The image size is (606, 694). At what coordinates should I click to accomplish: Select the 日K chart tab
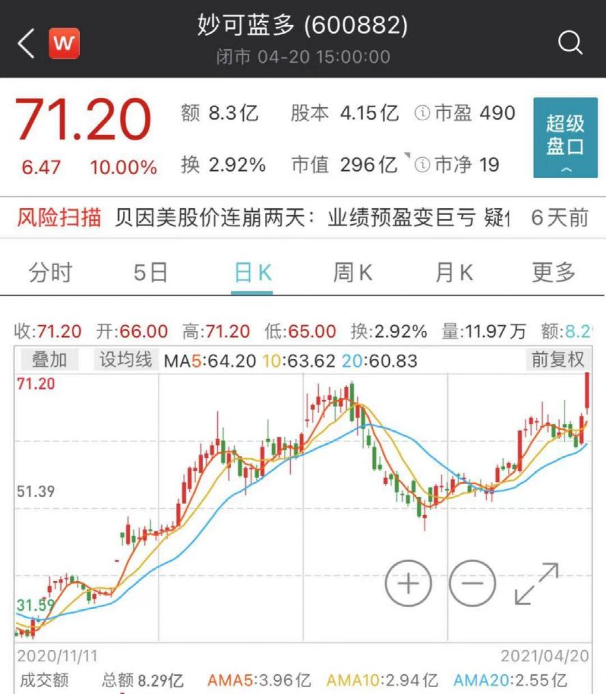[x=252, y=272]
